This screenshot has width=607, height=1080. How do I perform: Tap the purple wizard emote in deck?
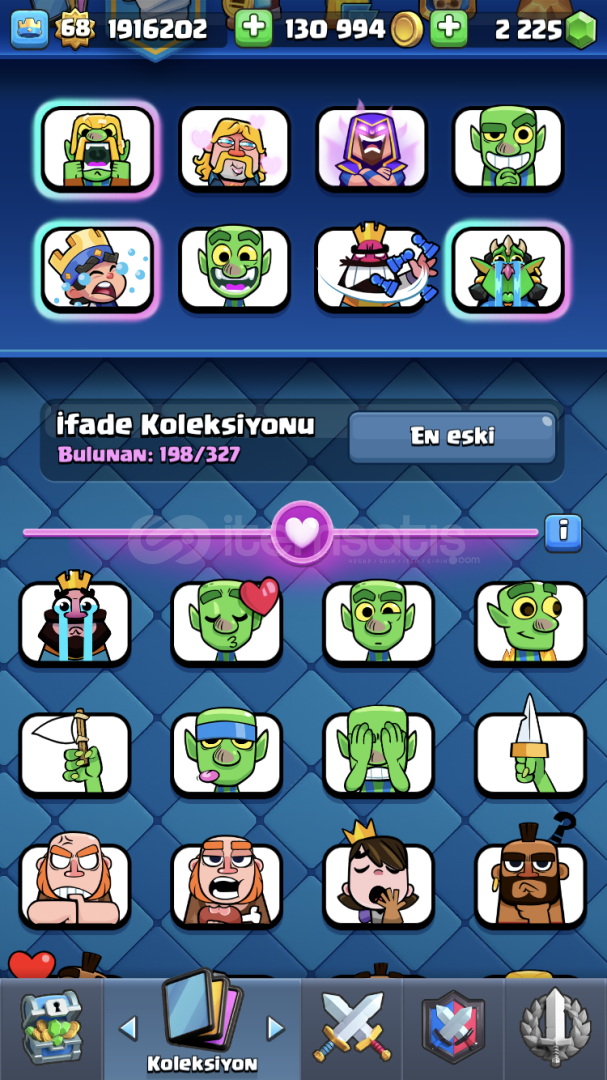click(372, 148)
